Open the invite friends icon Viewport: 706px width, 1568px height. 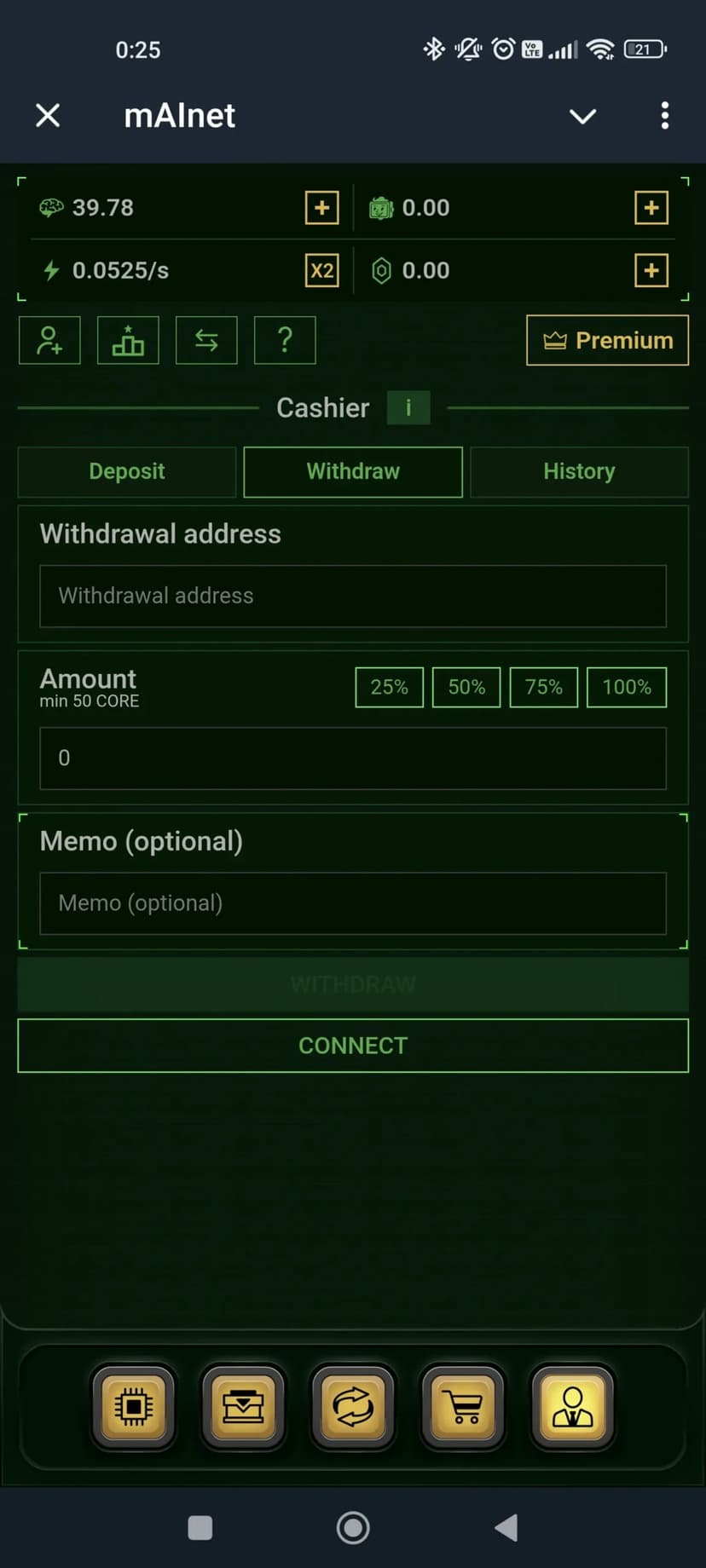(x=49, y=340)
